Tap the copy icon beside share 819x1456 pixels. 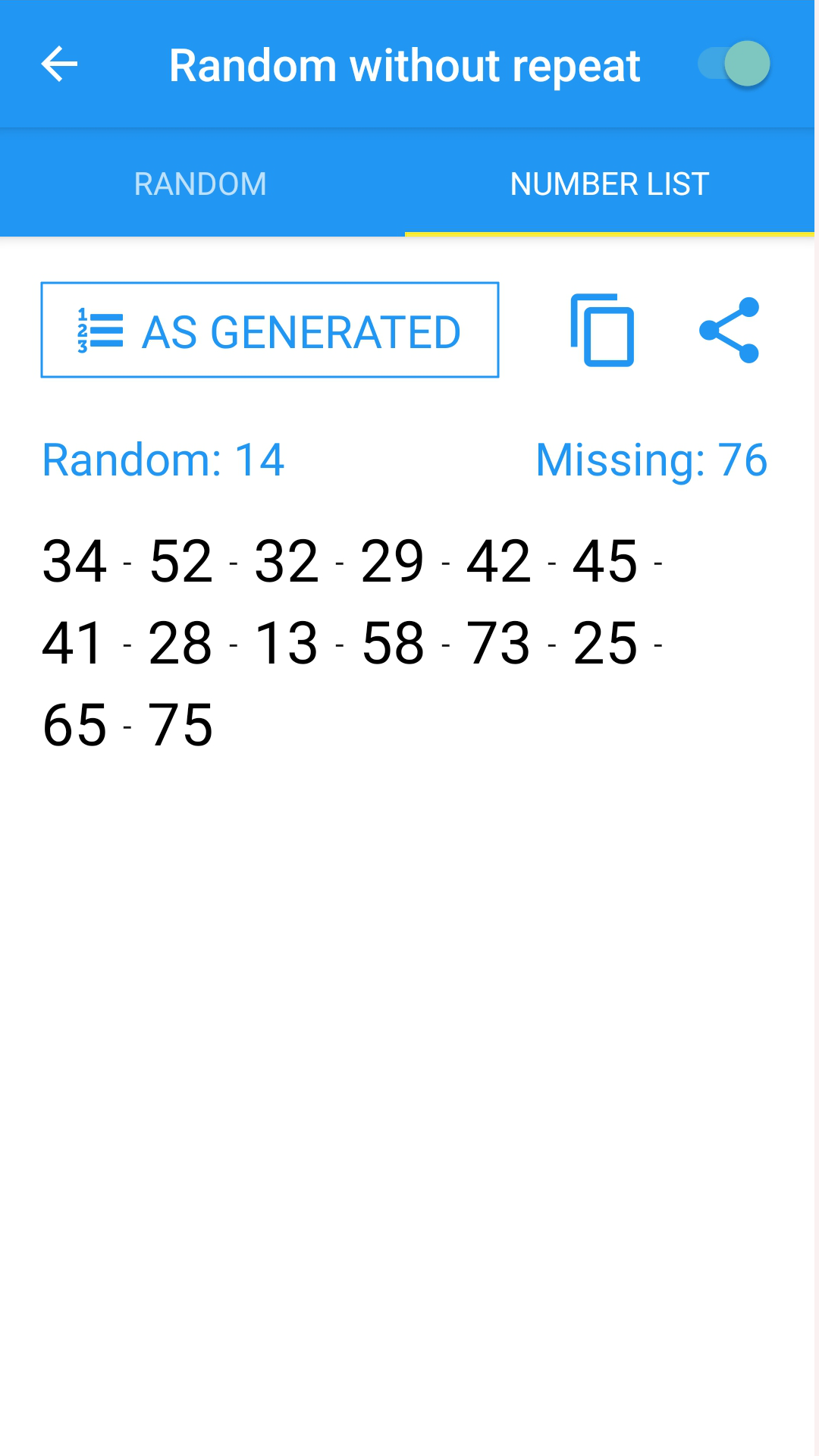click(x=600, y=331)
